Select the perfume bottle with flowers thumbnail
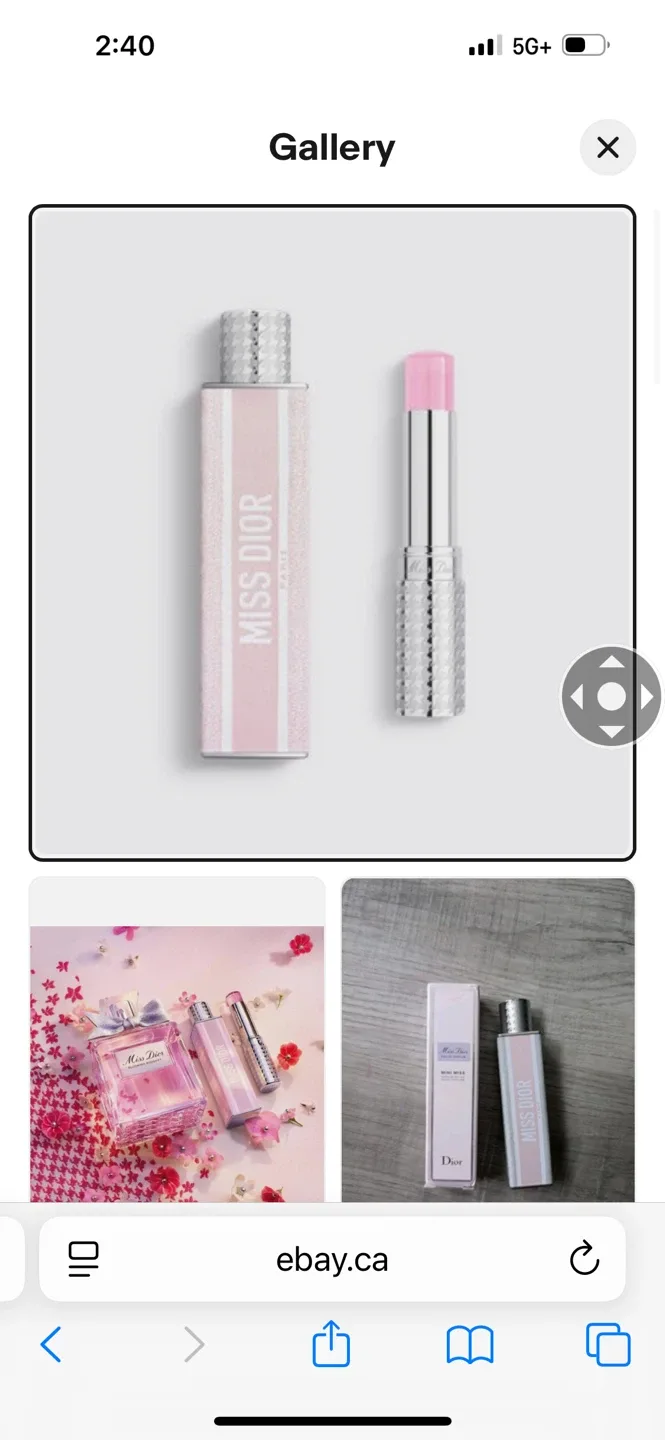Image resolution: width=665 pixels, height=1440 pixels. click(x=177, y=1040)
